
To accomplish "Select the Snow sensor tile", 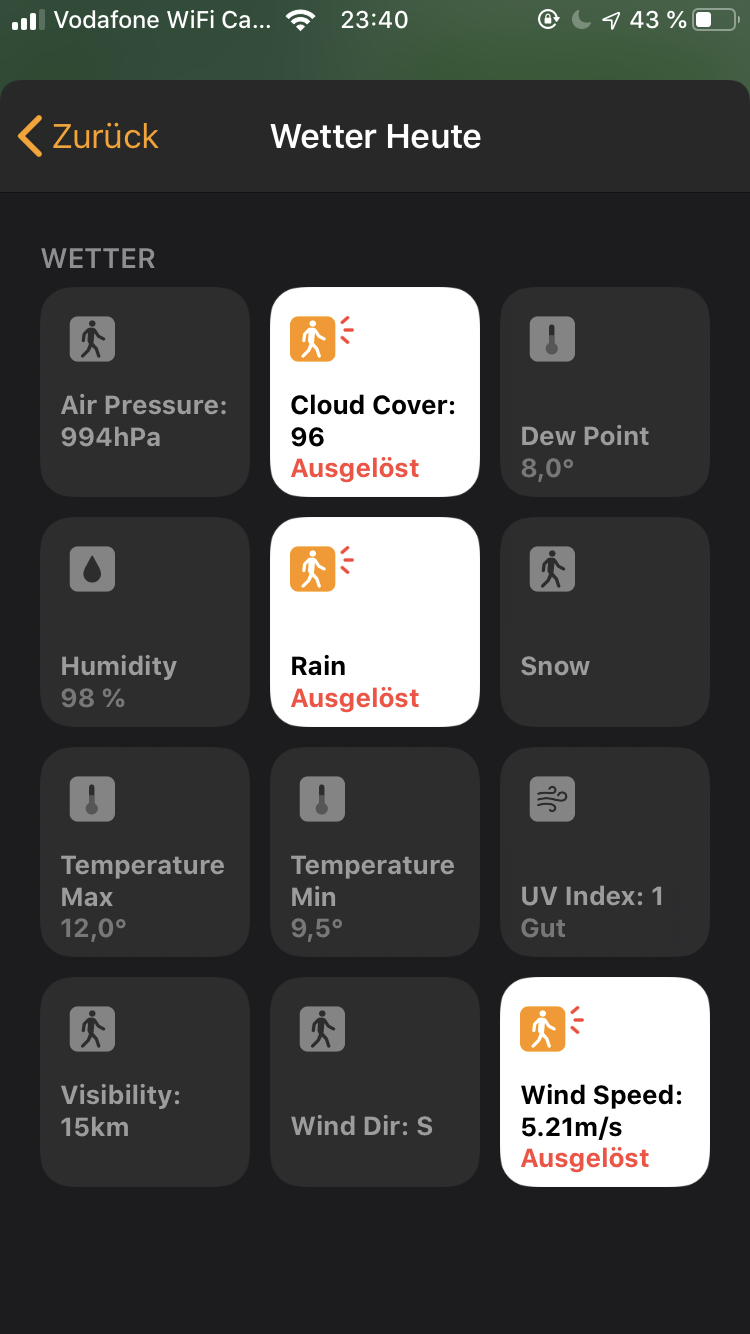I will pos(605,622).
